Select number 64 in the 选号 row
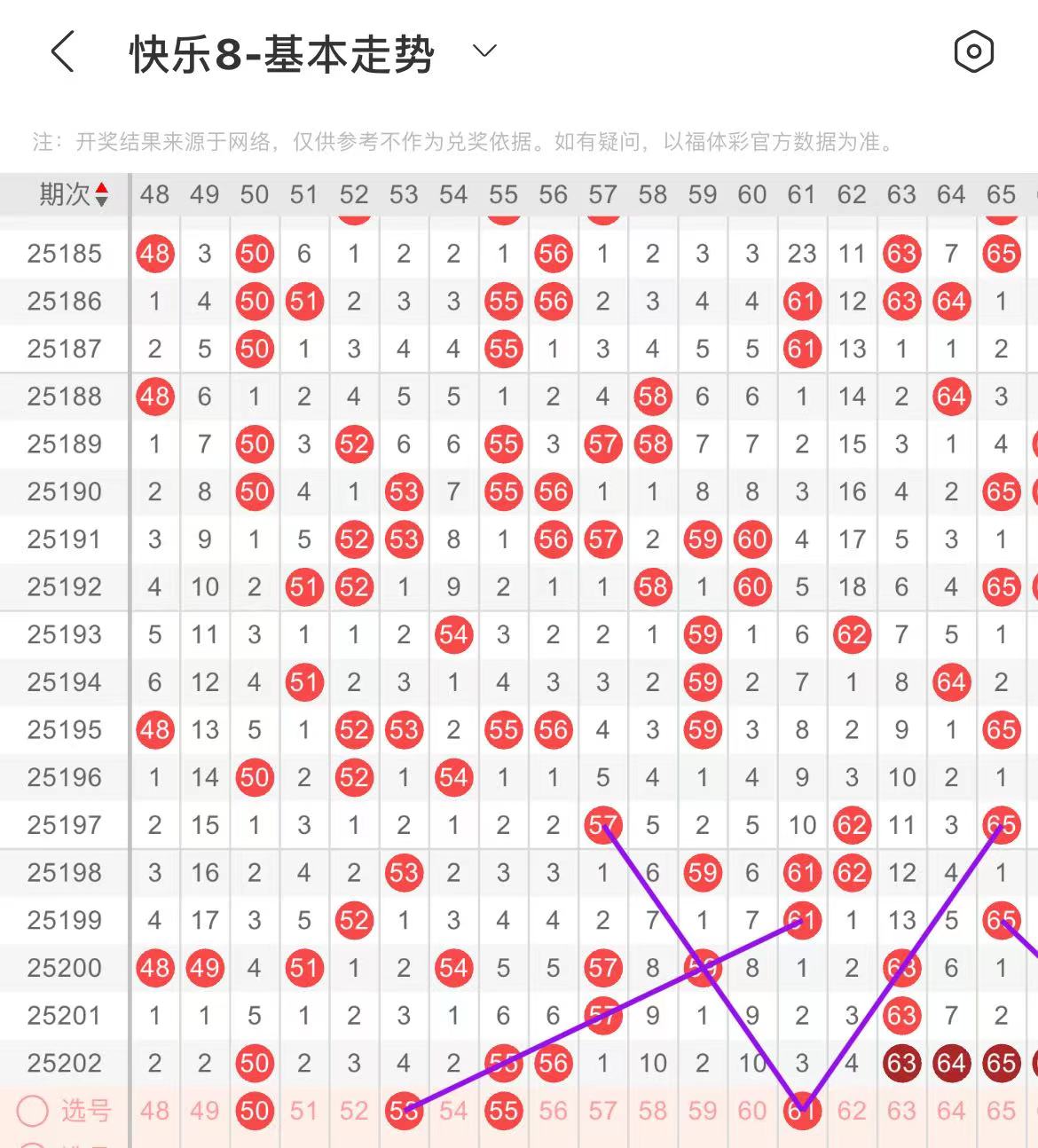 point(951,1111)
